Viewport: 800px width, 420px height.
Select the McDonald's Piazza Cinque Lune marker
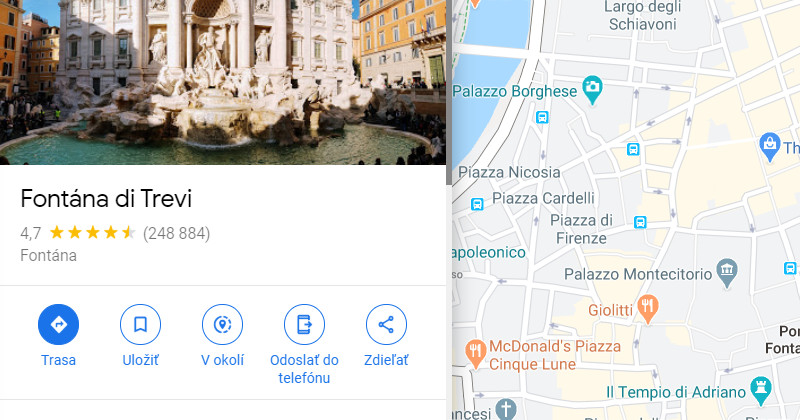pyautogui.click(x=476, y=352)
